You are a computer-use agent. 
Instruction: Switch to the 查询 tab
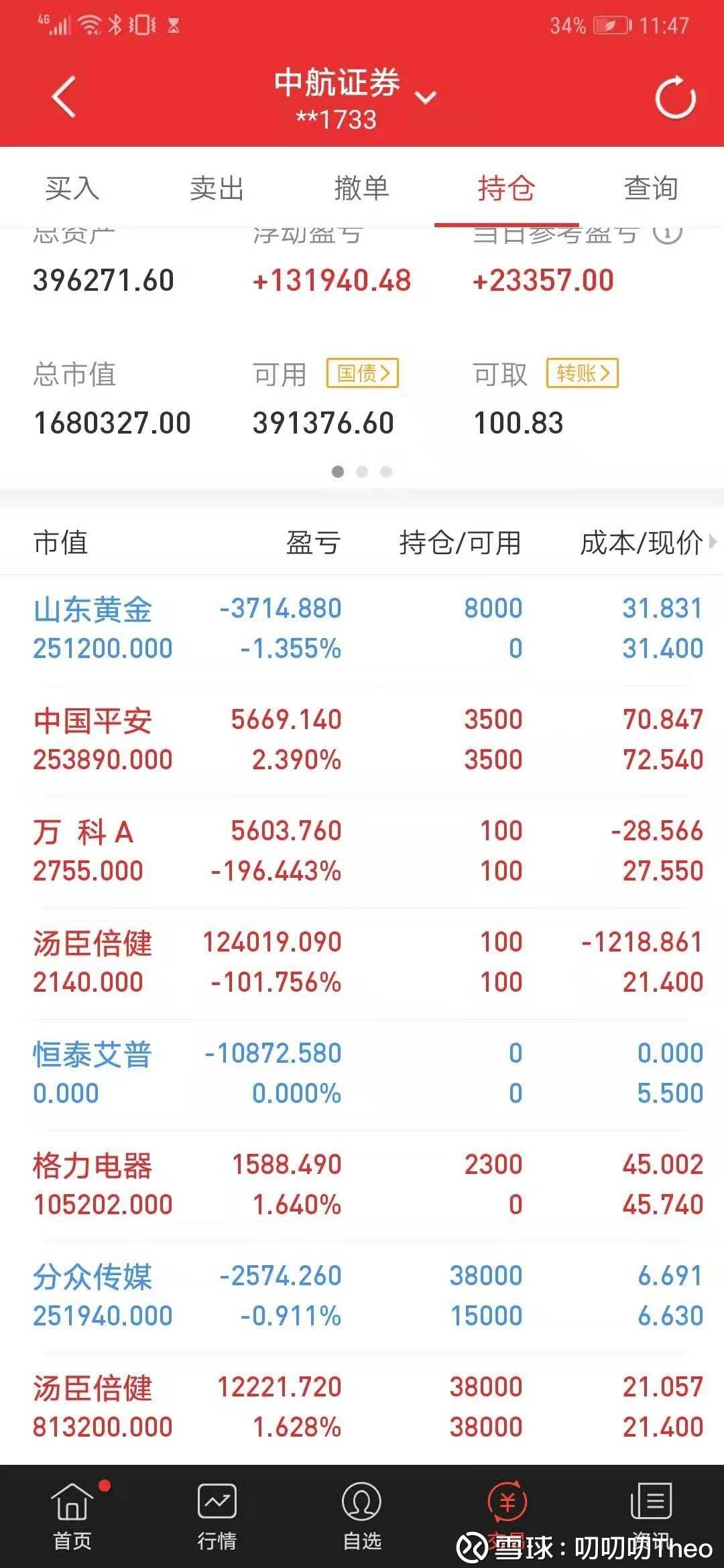click(x=649, y=188)
